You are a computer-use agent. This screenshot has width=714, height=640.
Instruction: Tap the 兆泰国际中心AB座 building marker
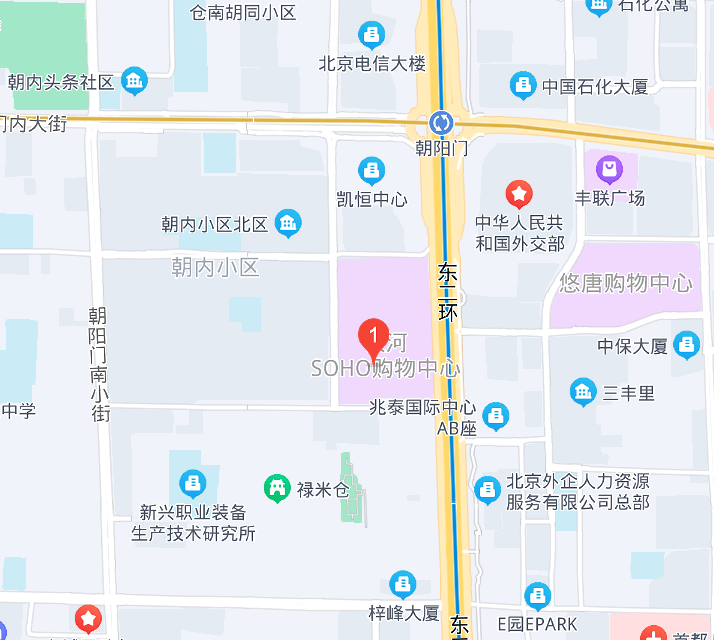click(x=495, y=414)
